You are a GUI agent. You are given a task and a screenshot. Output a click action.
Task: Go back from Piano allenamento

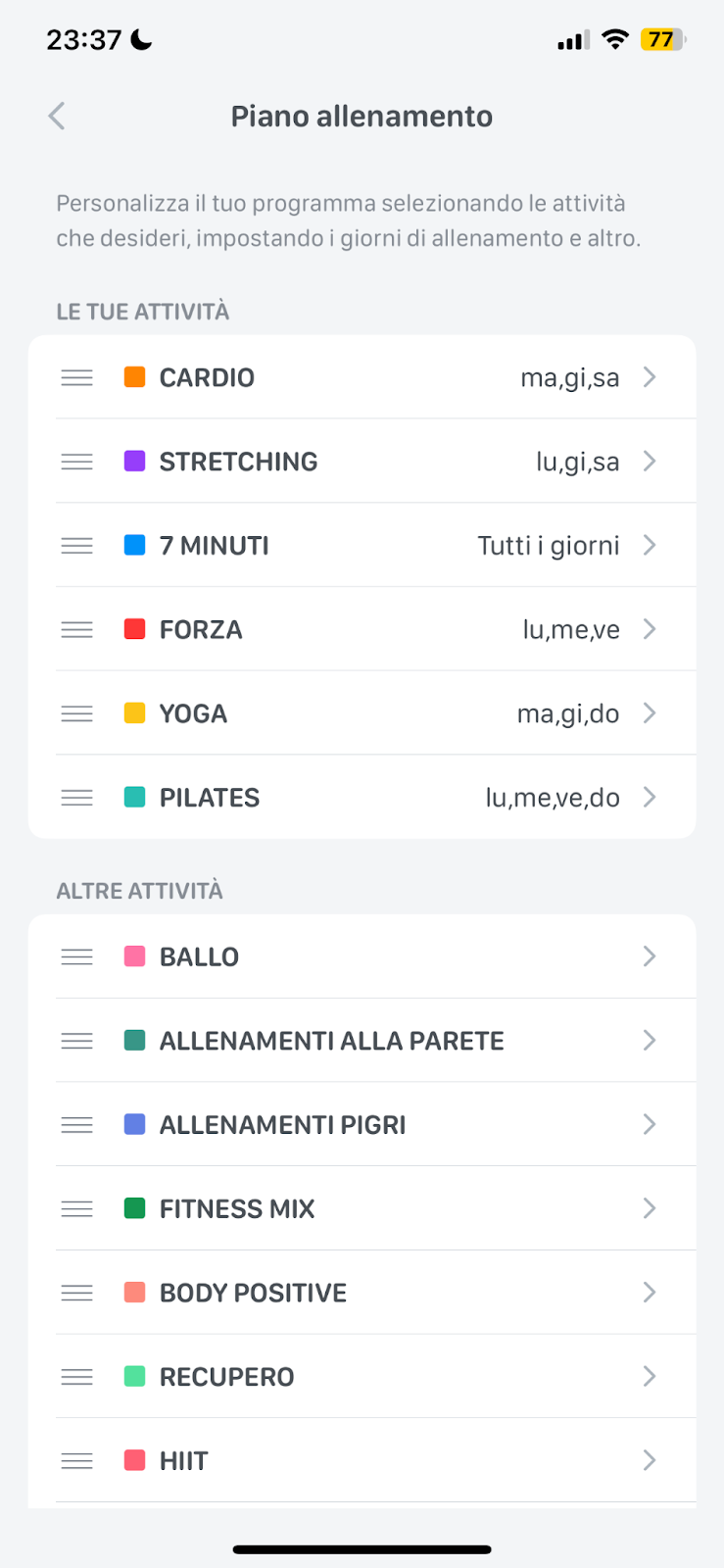pos(57,116)
